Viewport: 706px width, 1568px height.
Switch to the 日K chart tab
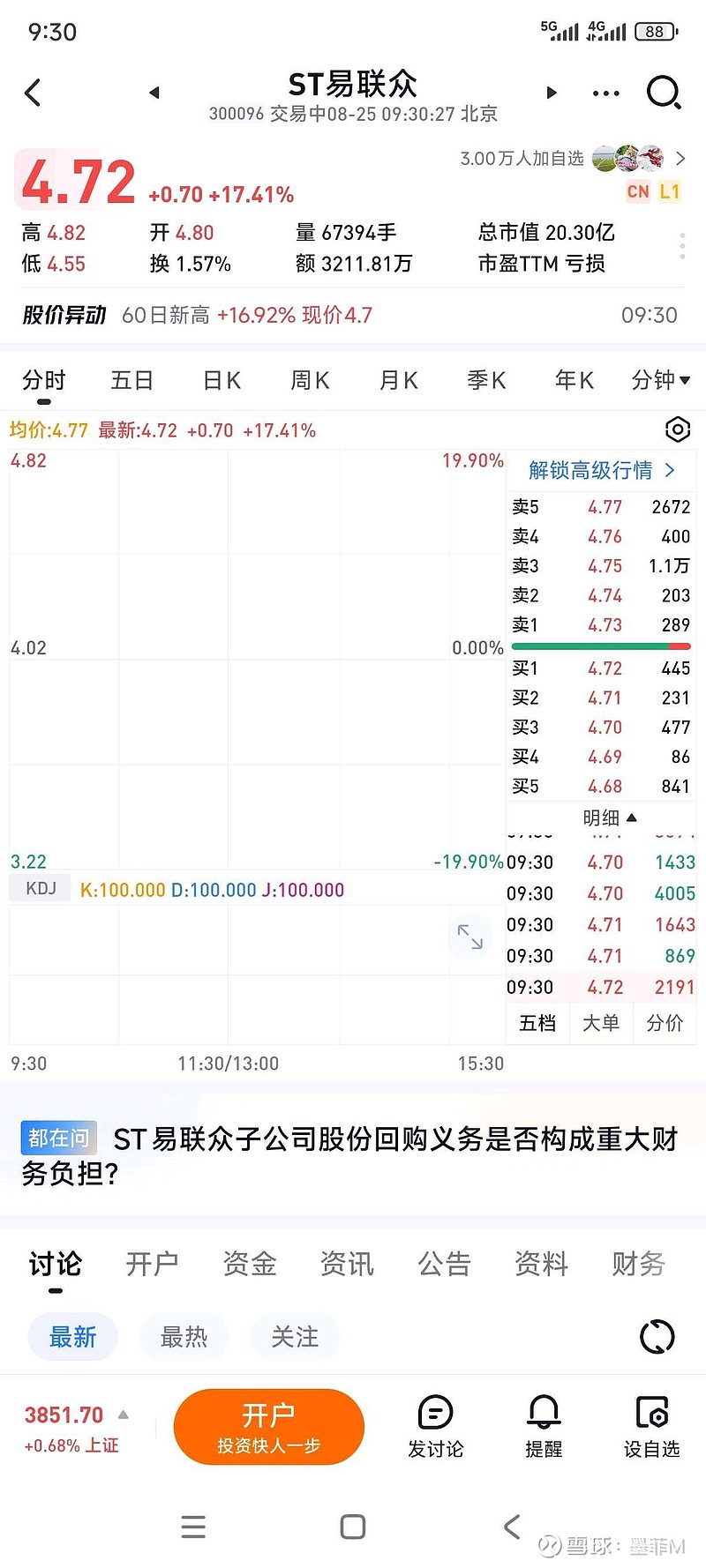222,380
